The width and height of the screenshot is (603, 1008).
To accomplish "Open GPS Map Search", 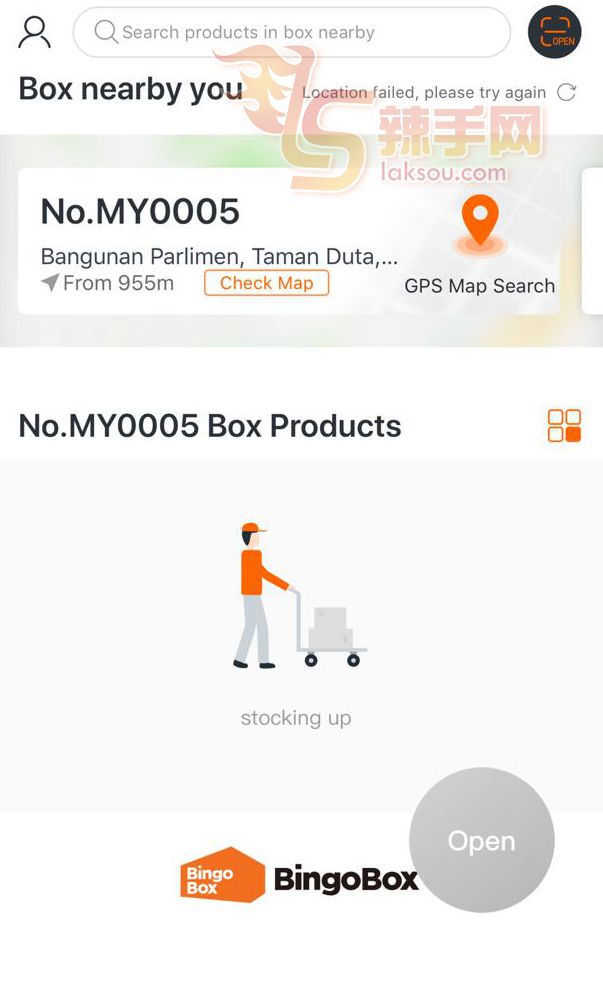I will click(480, 245).
